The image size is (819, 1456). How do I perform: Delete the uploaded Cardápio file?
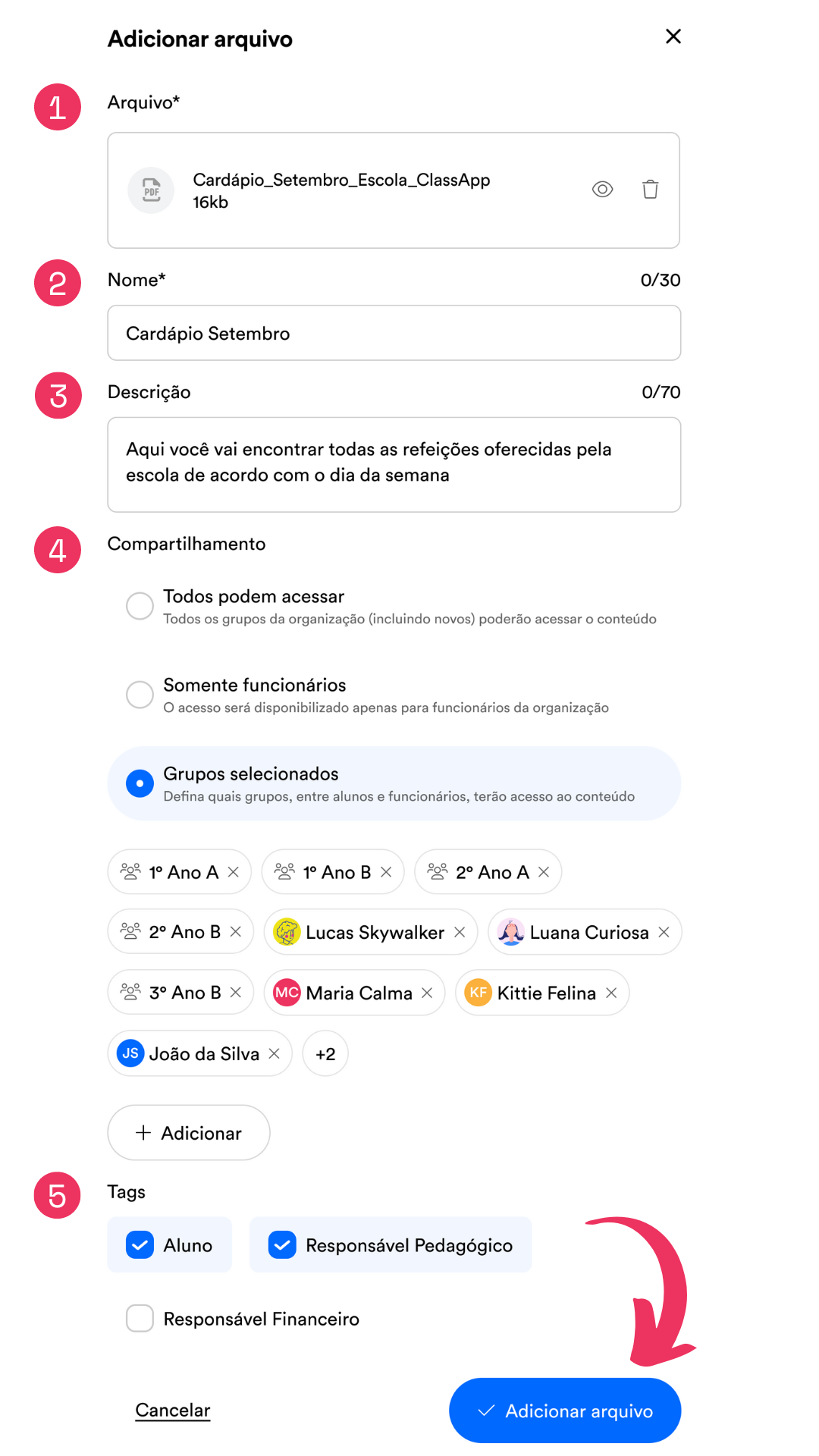[x=650, y=190]
